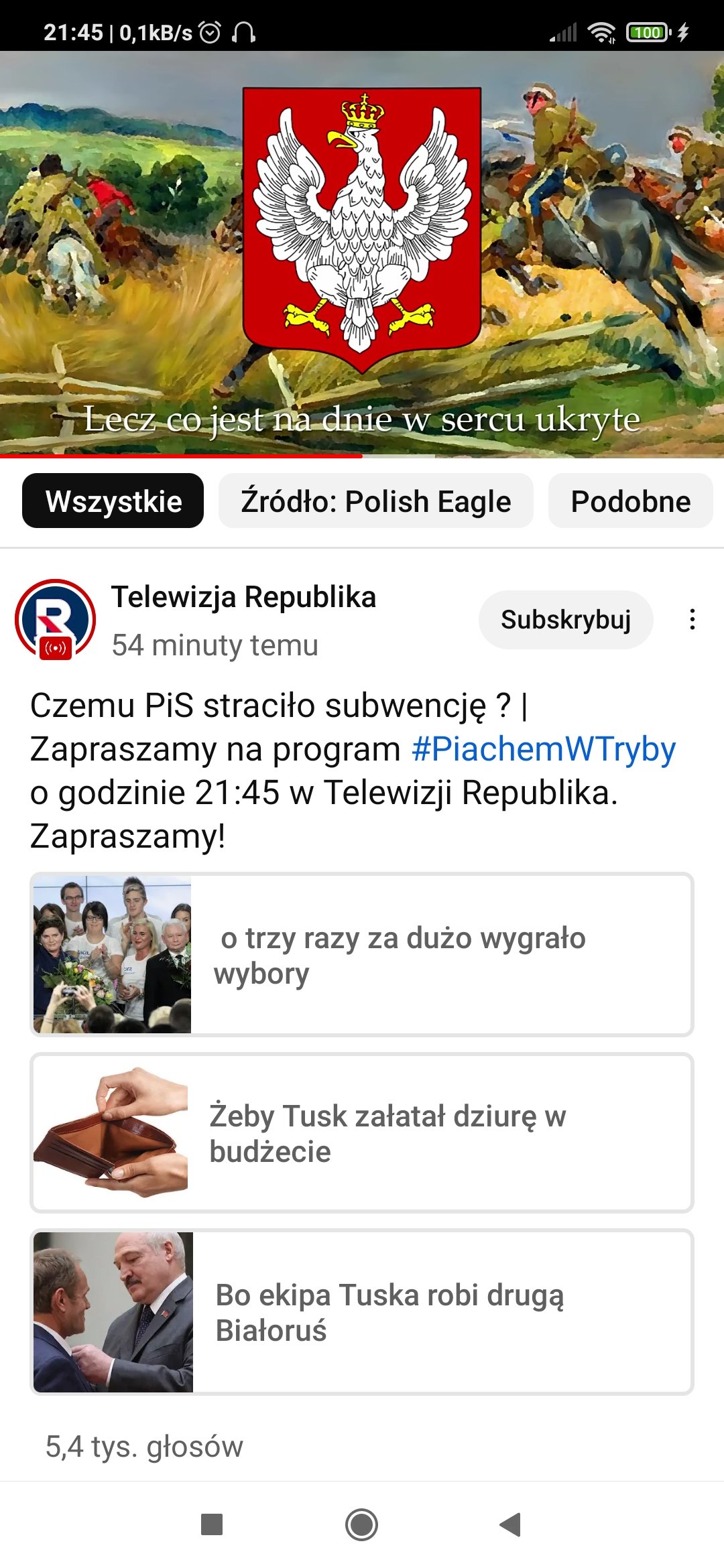Vote for "Żeby Tusk załatał dziurę w budżecie"
724x1568 pixels.
pyautogui.click(x=362, y=1132)
